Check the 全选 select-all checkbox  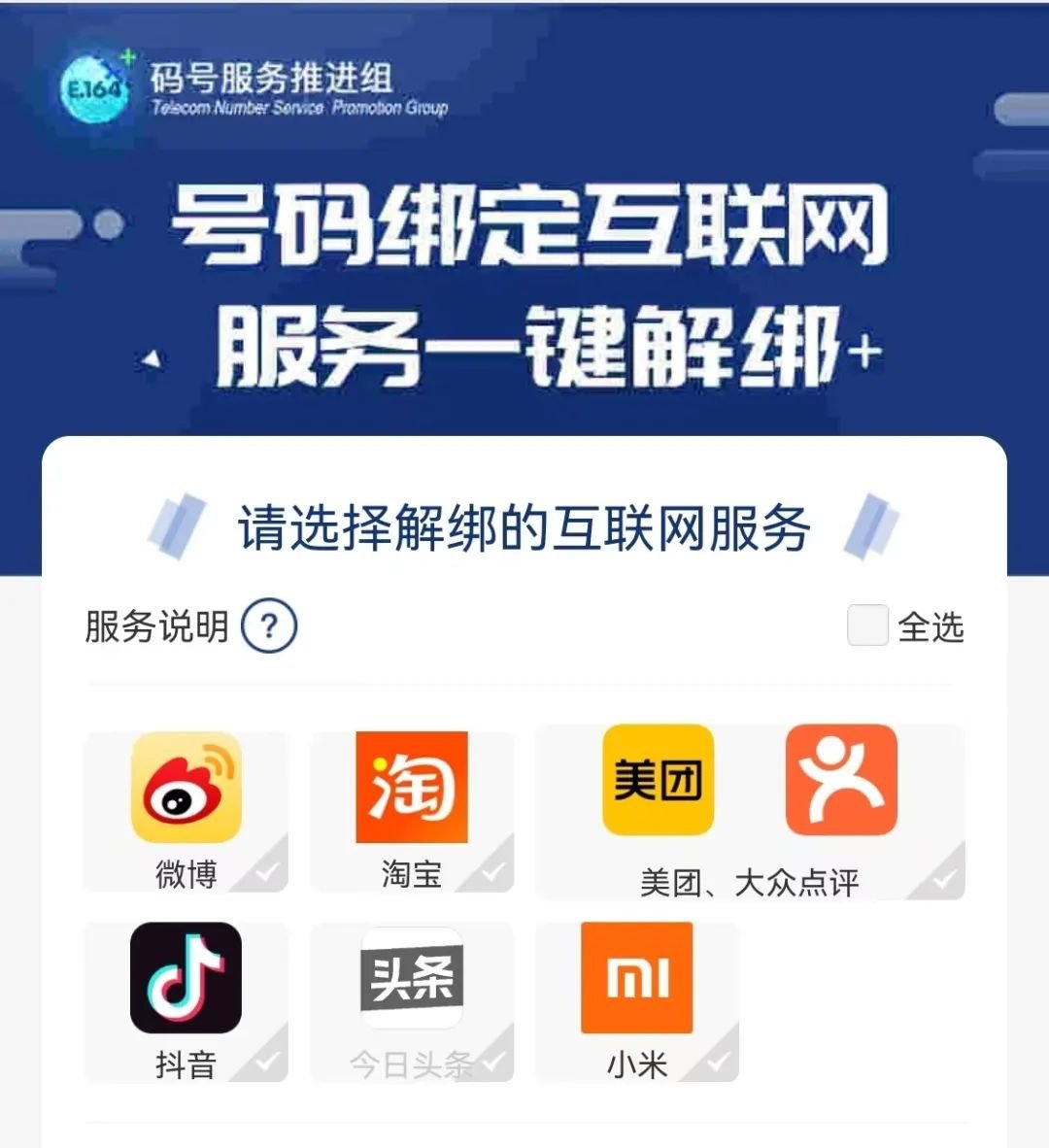867,625
